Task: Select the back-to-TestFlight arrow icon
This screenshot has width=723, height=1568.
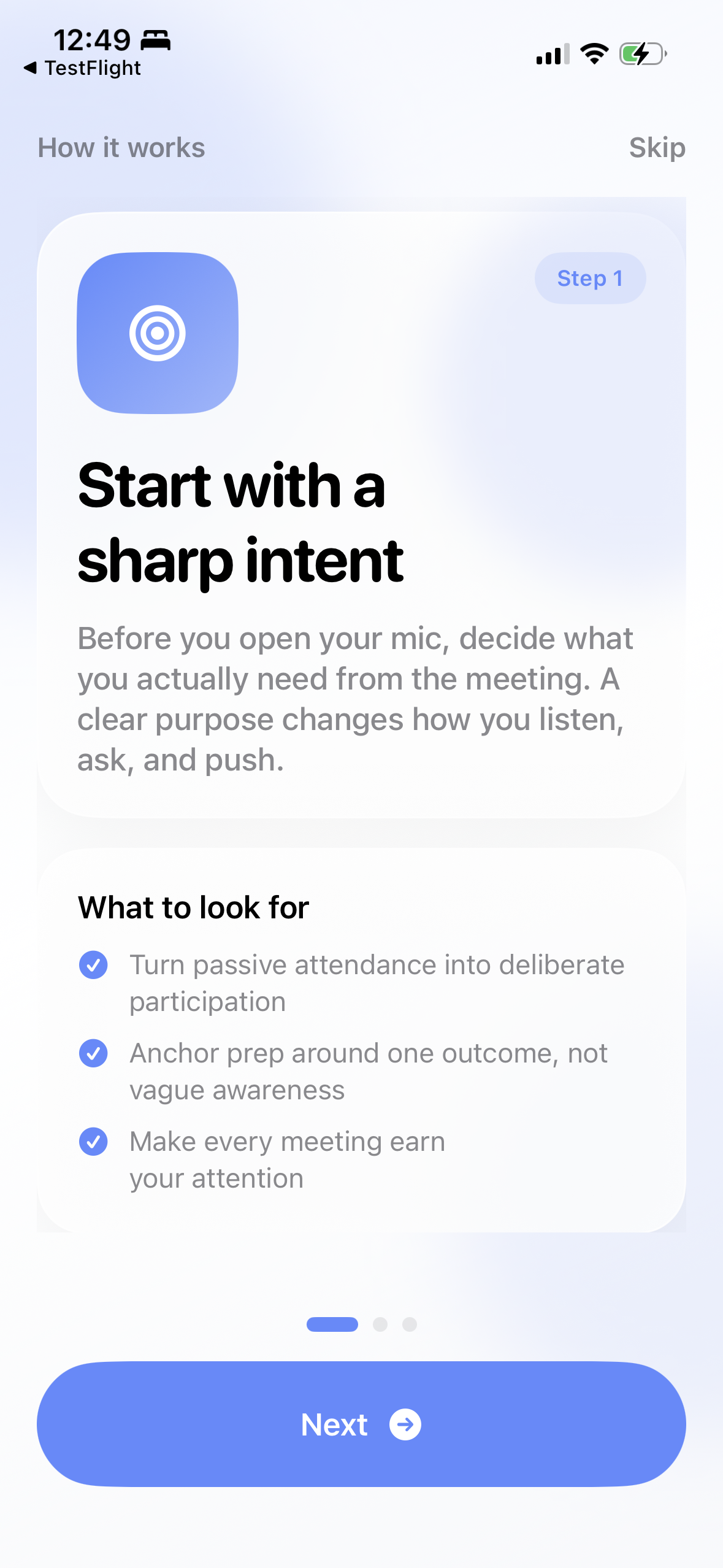Action: (29, 69)
